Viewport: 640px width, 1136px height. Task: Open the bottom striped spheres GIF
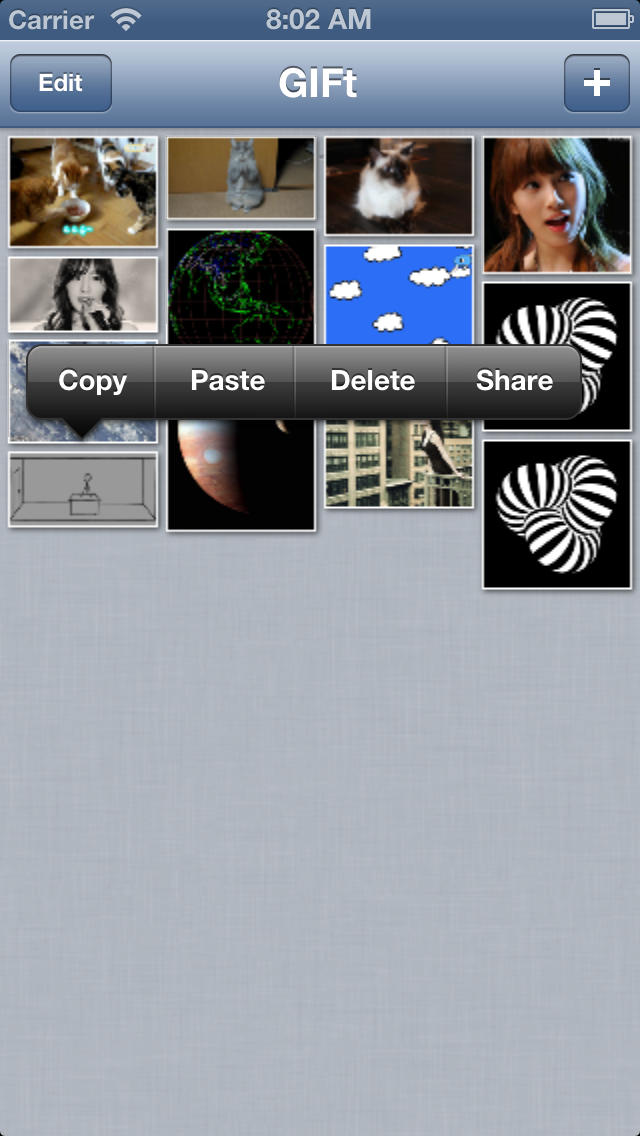pyautogui.click(x=557, y=514)
